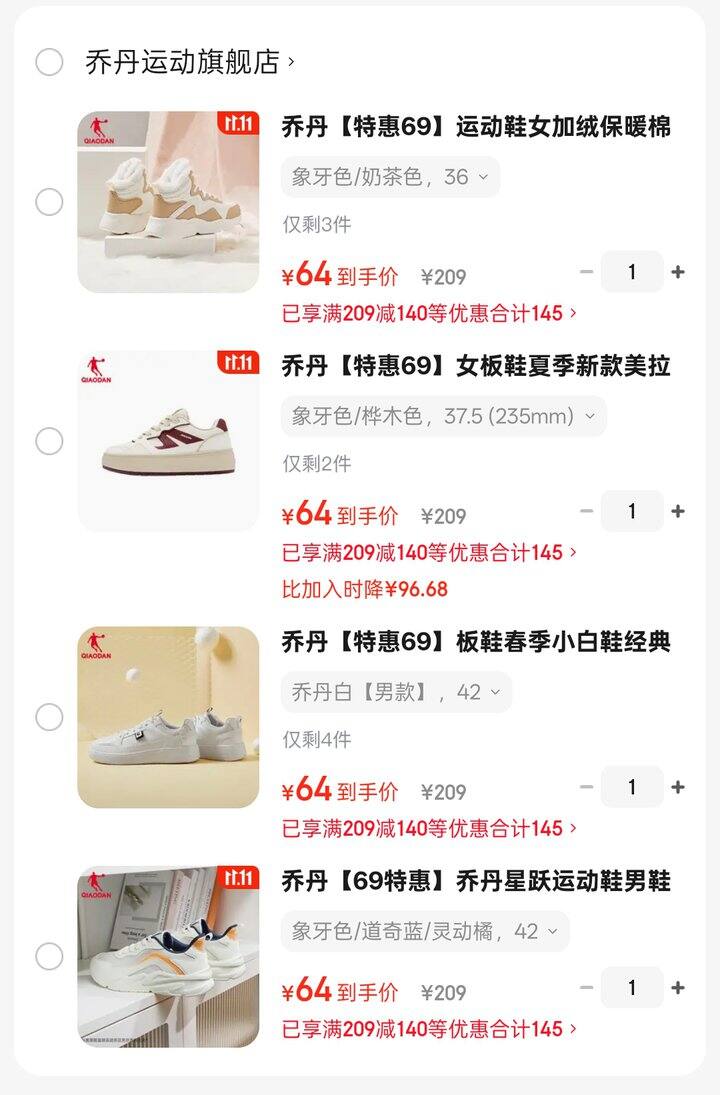Add one more 女板鞋夏季新款美拉
The image size is (720, 1095).
pos(678,511)
